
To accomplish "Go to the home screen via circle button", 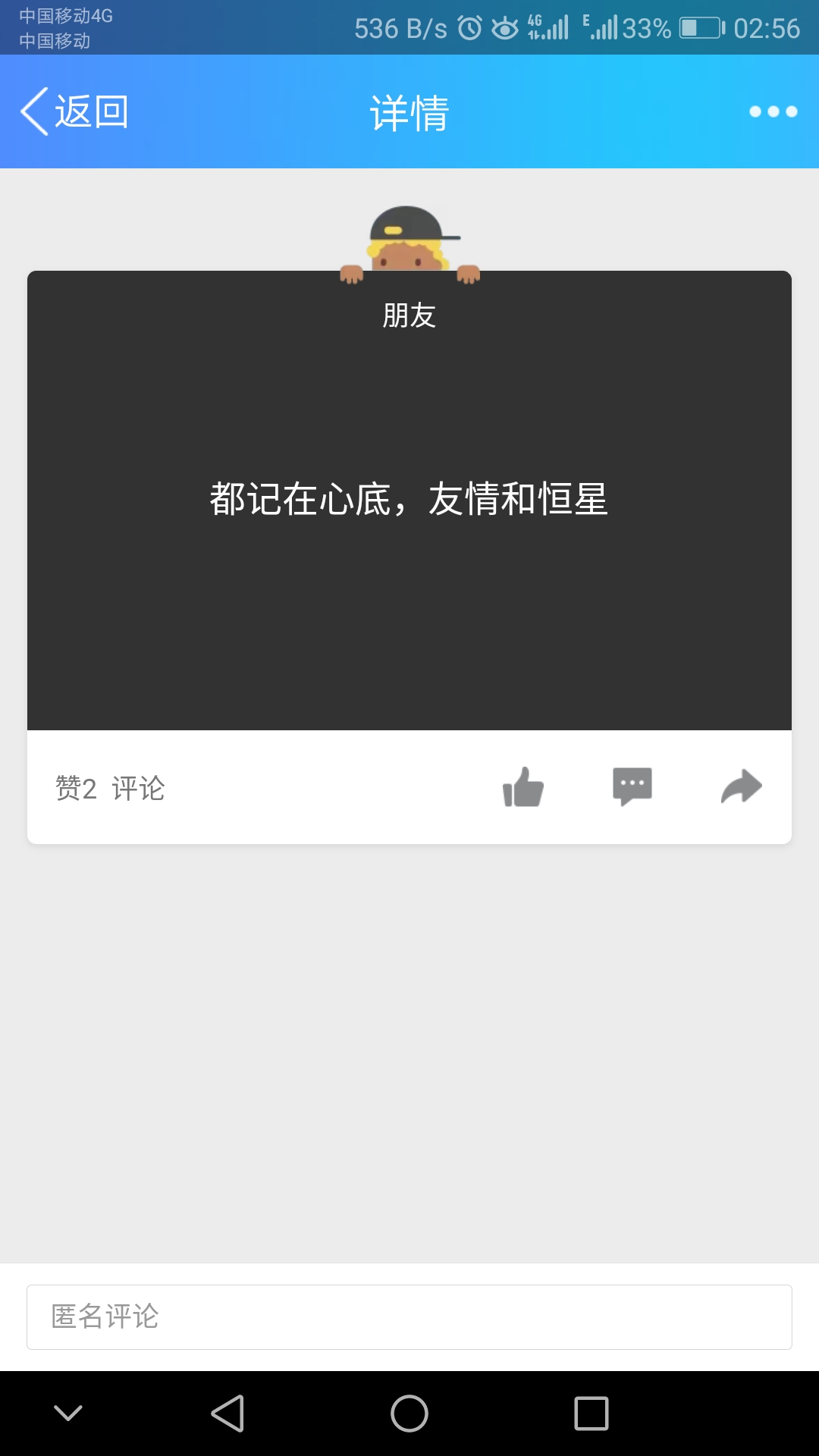I will (x=409, y=1414).
